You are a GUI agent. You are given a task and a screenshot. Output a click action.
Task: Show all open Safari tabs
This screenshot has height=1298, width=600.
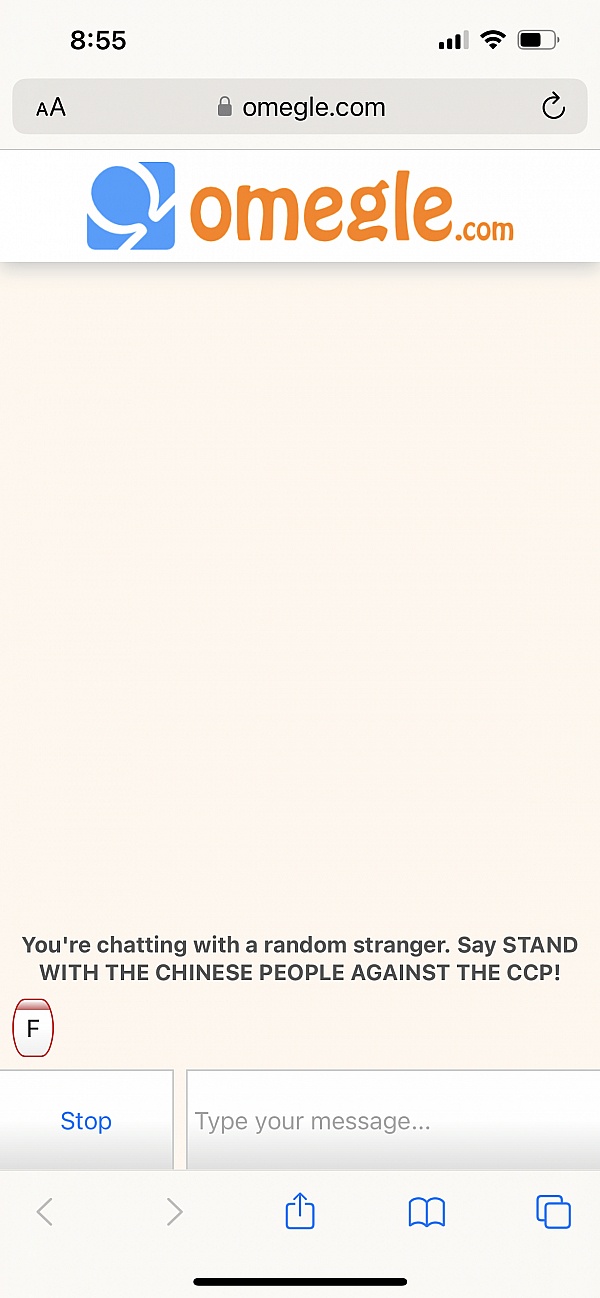(553, 1212)
